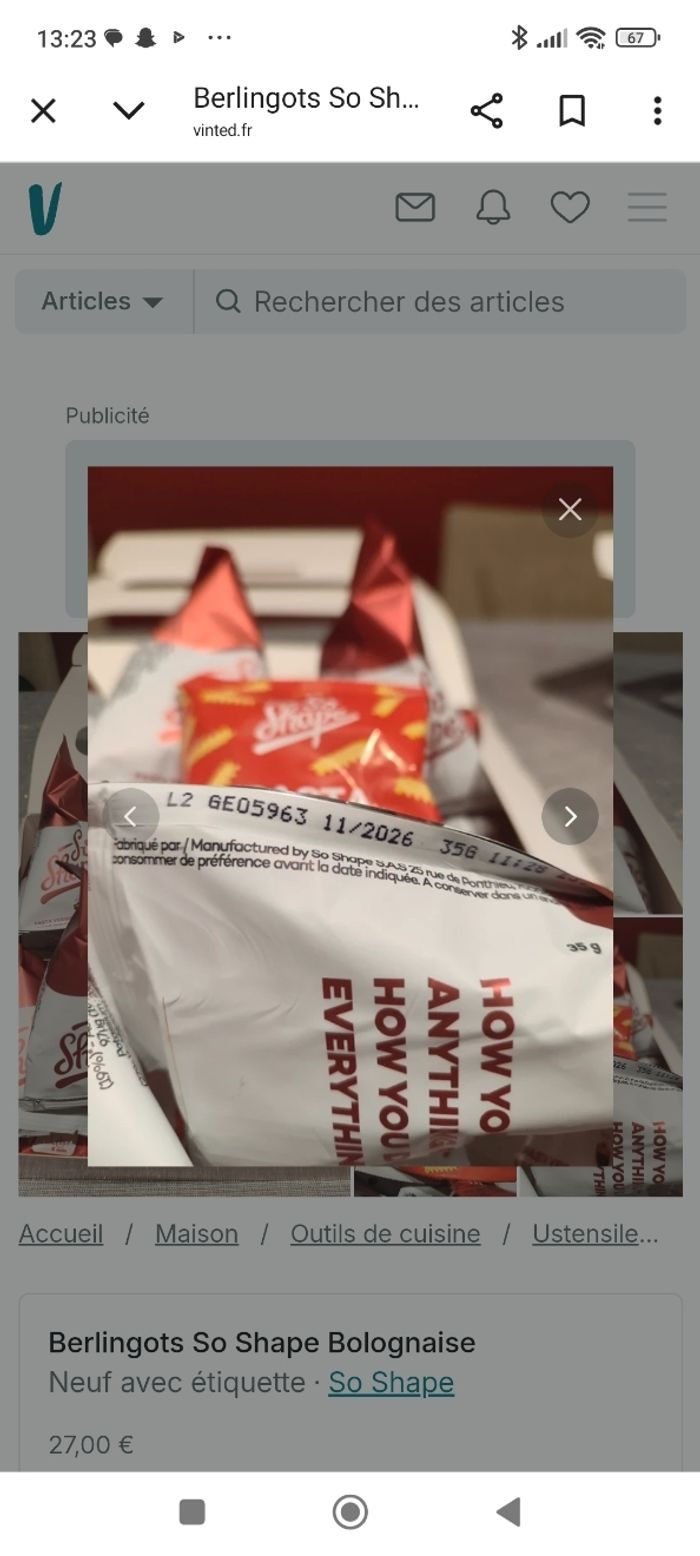The width and height of the screenshot is (700, 1556).
Task: Bookmark this page
Action: 572,111
